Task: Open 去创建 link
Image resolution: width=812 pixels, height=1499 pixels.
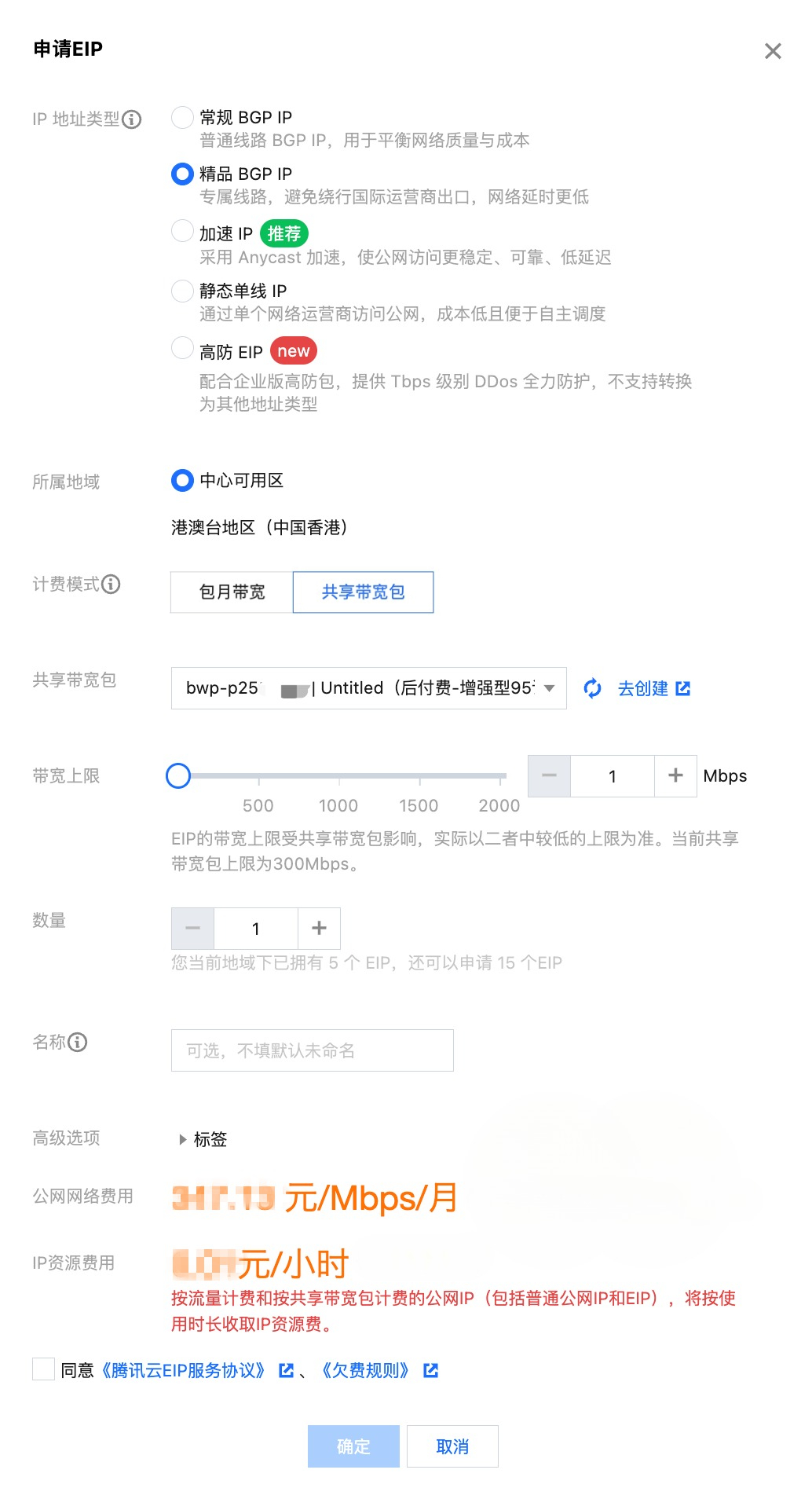Action: pyautogui.click(x=653, y=688)
